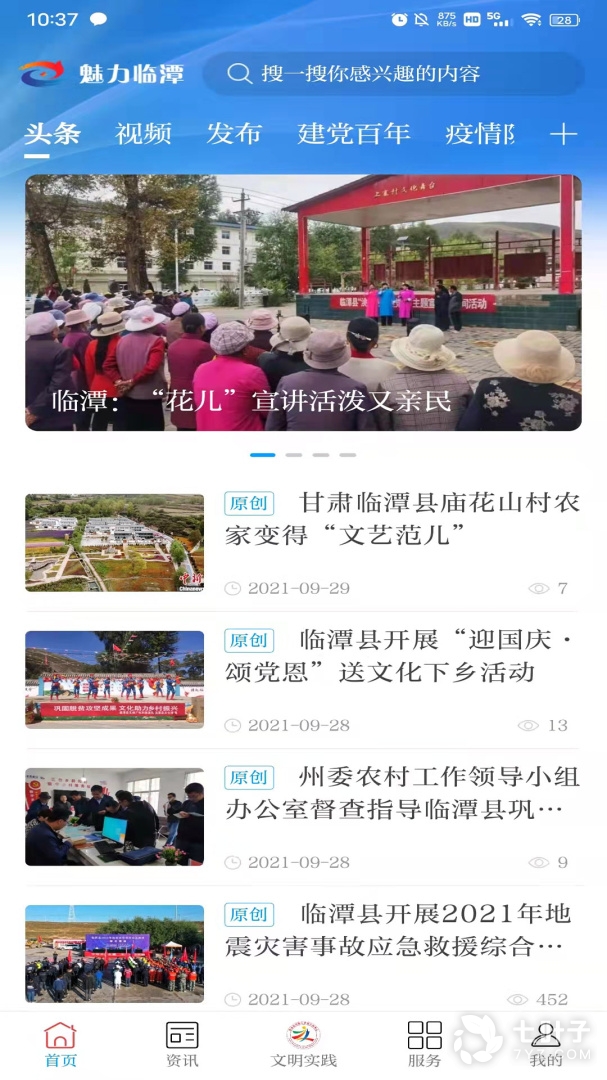607x1080 pixels.
Task: Open the "花儿"宣讲活泼又亲民 banner
Action: [x=303, y=303]
